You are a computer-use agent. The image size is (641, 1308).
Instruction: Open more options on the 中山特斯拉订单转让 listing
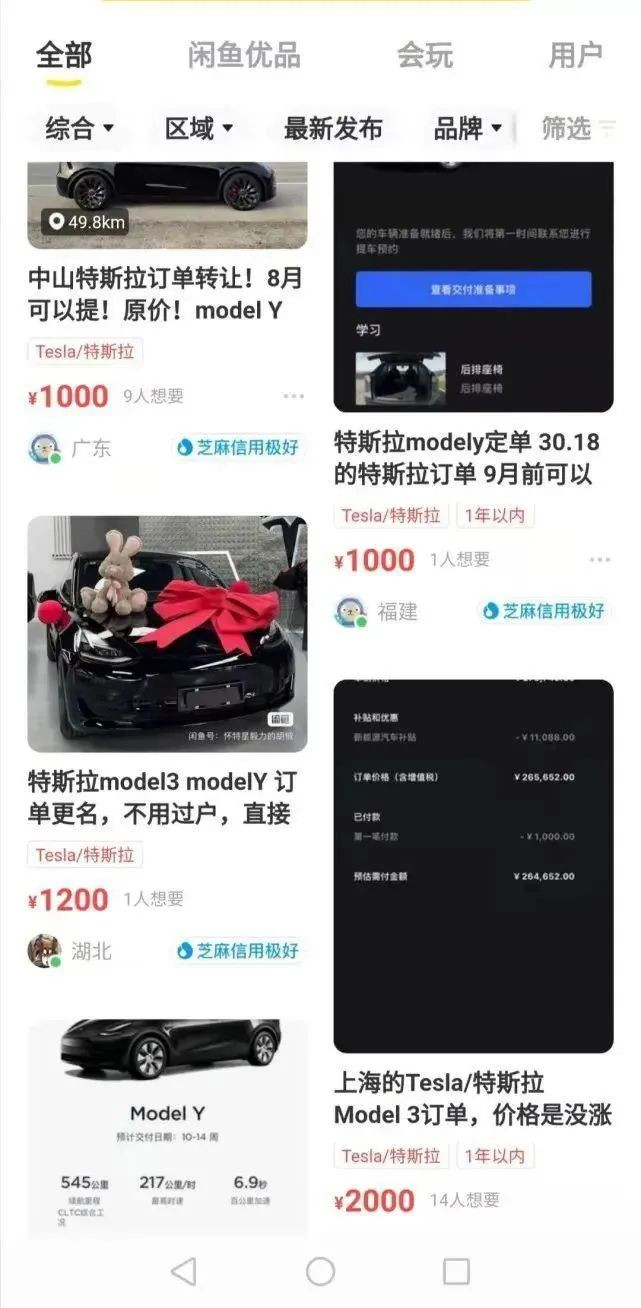coord(293,396)
